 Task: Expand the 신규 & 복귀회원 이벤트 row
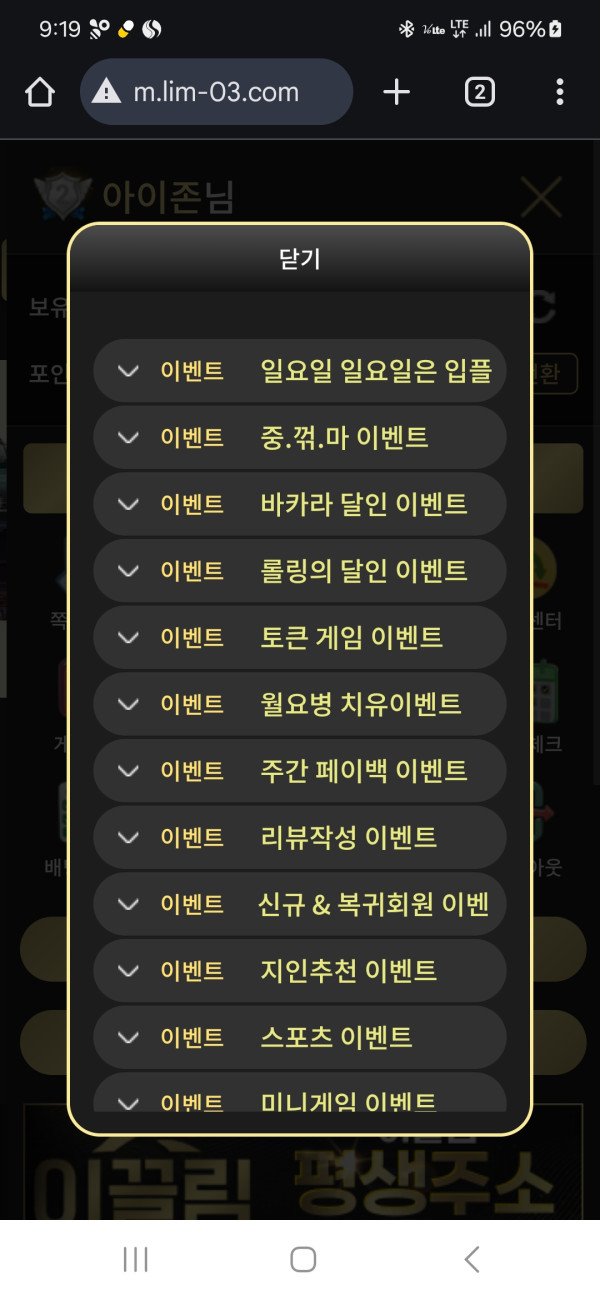pos(299,904)
